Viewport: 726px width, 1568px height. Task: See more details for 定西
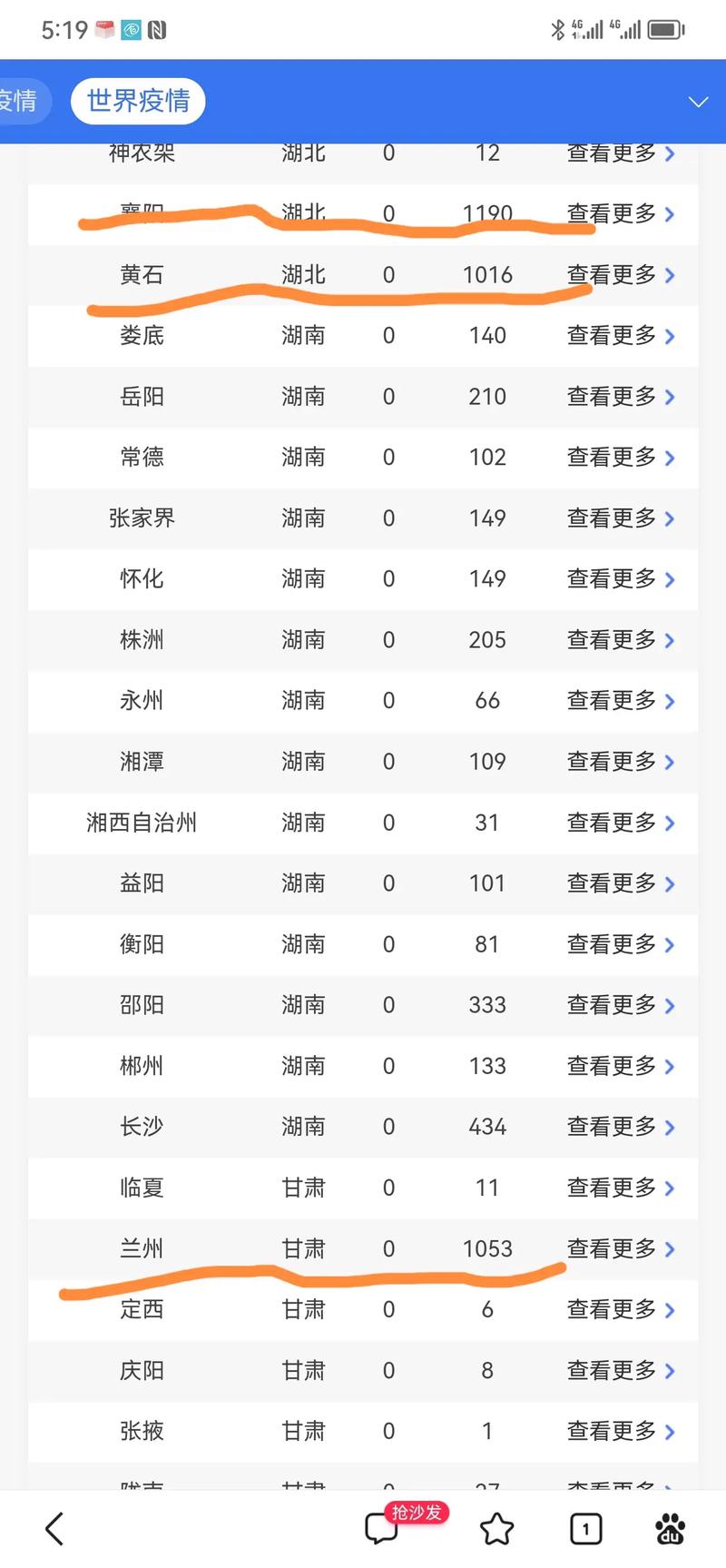coord(621,1309)
